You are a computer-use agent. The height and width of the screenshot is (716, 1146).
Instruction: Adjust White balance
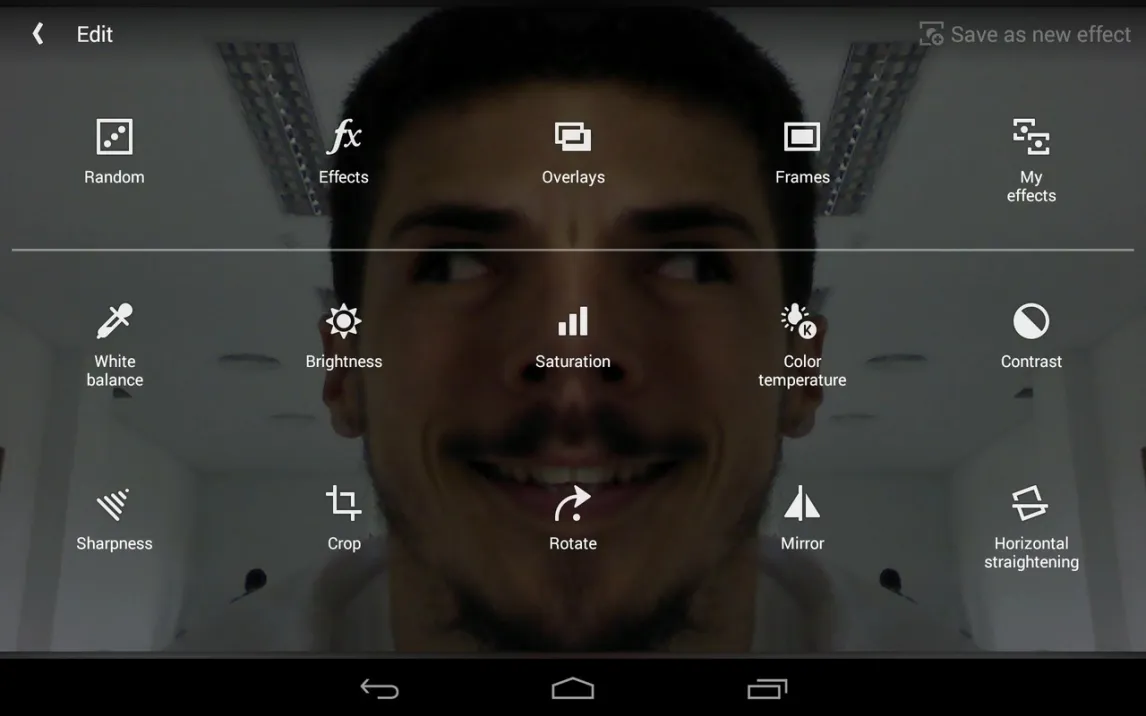click(114, 344)
